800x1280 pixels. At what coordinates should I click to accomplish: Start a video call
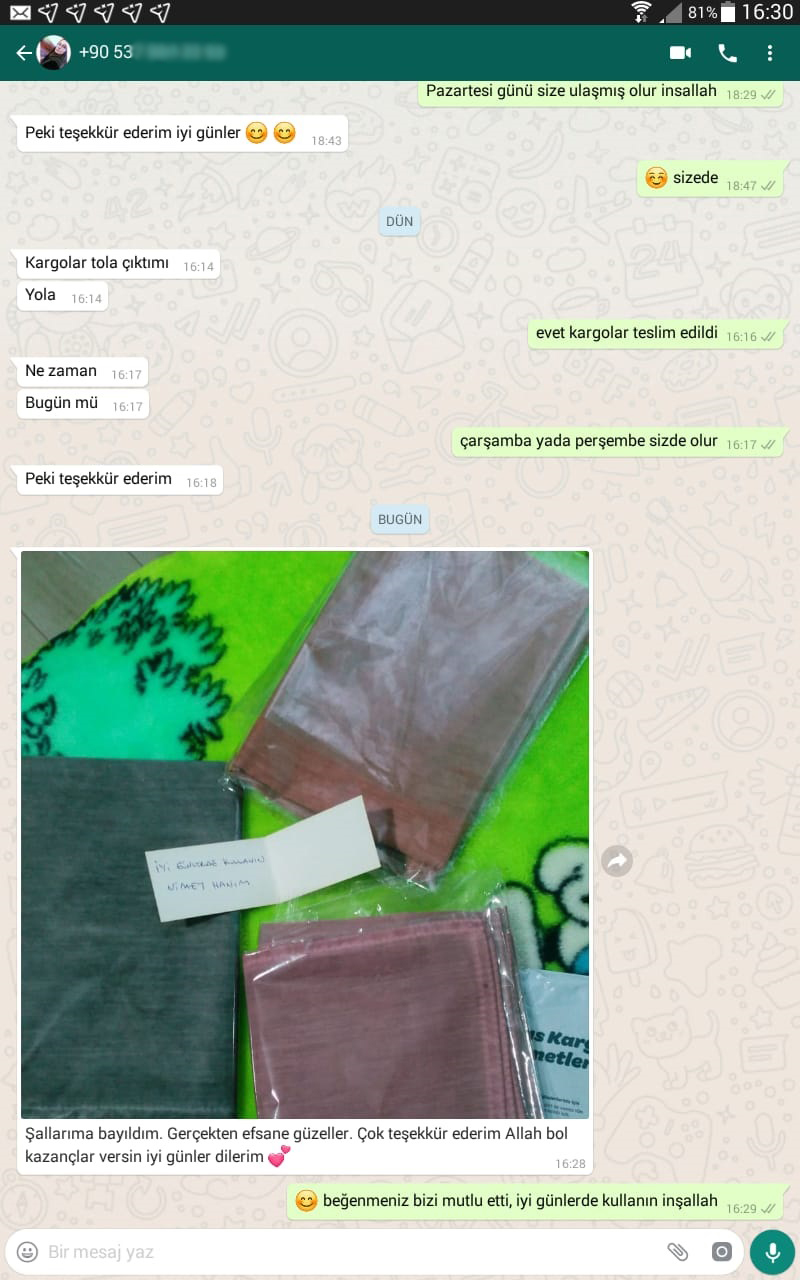pos(681,53)
